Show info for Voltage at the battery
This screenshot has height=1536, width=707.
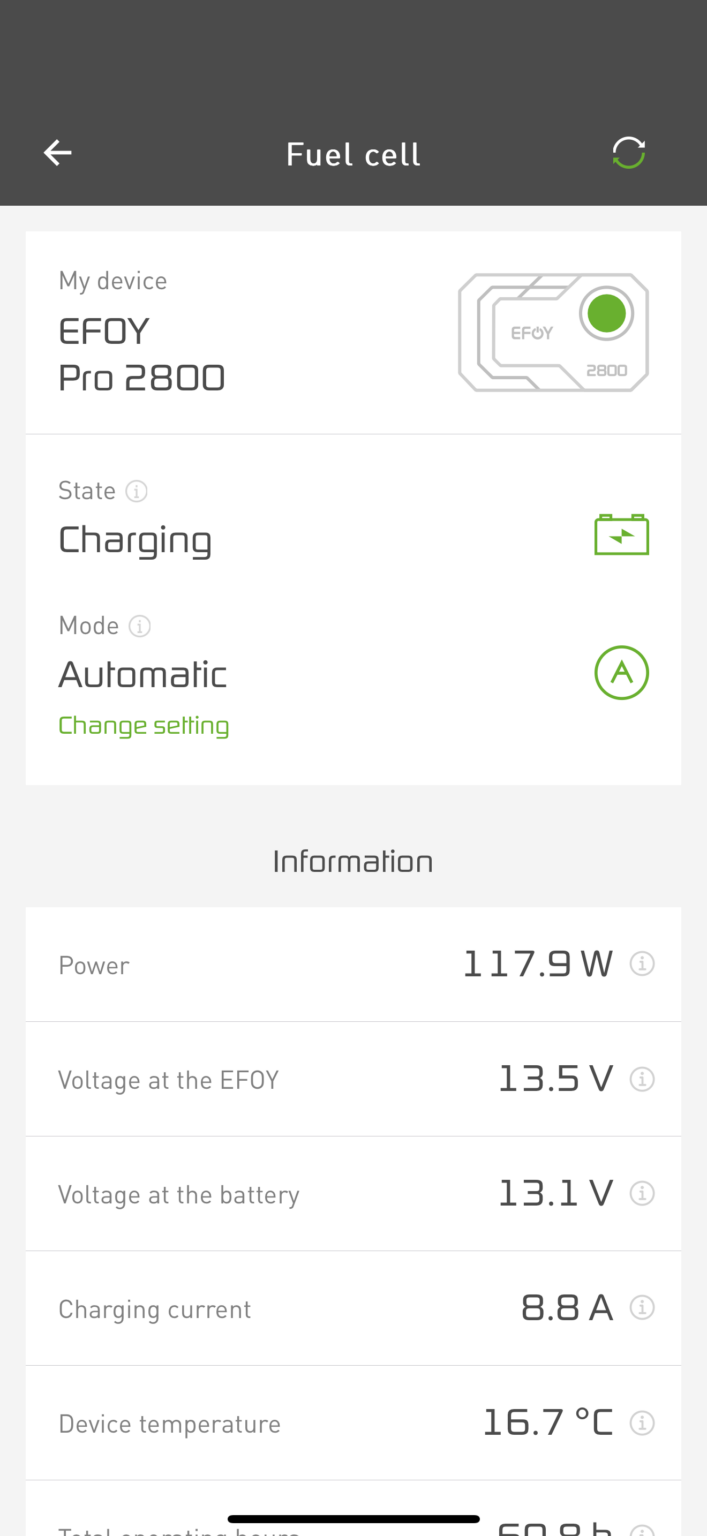tap(642, 1193)
